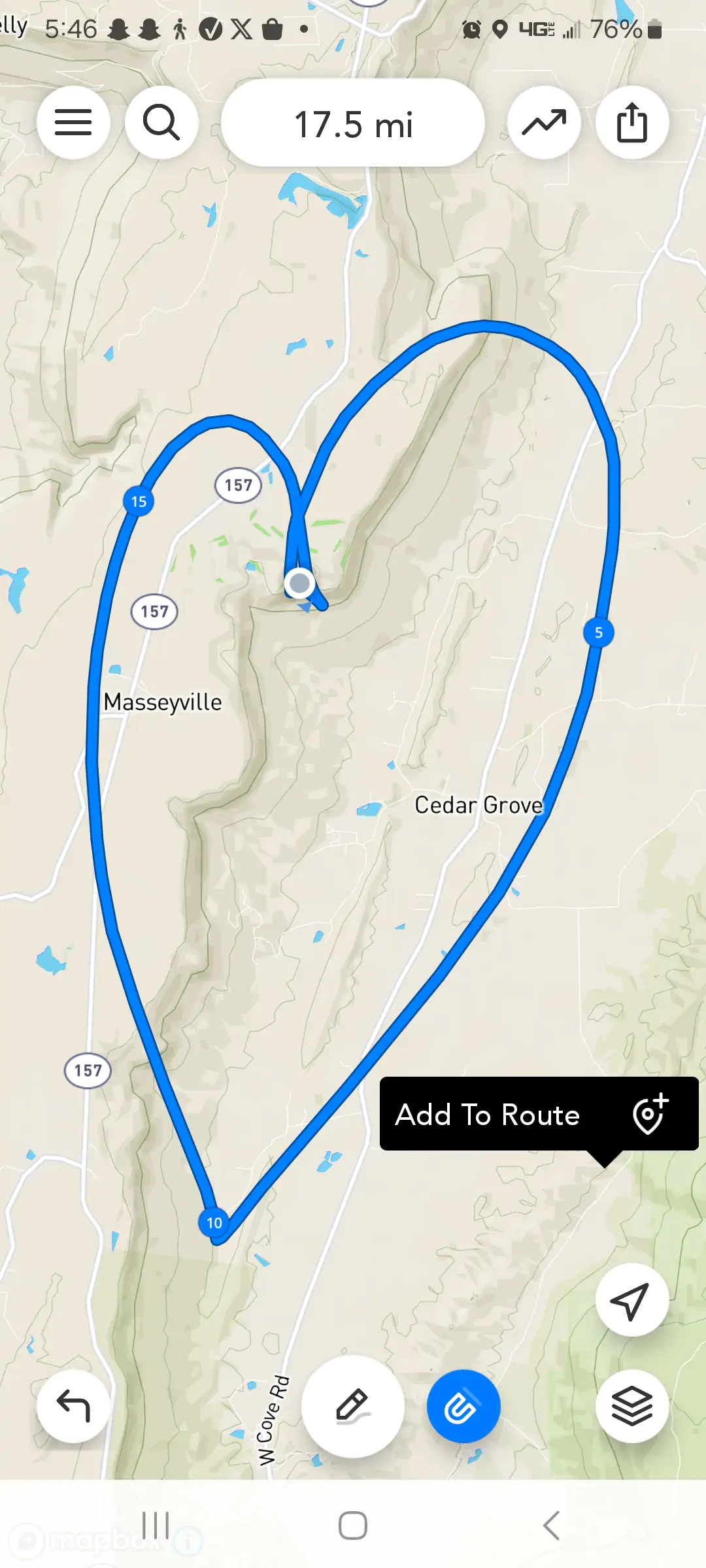Image resolution: width=706 pixels, height=1568 pixels.
Task: Tap Add To Route button
Action: click(539, 1114)
